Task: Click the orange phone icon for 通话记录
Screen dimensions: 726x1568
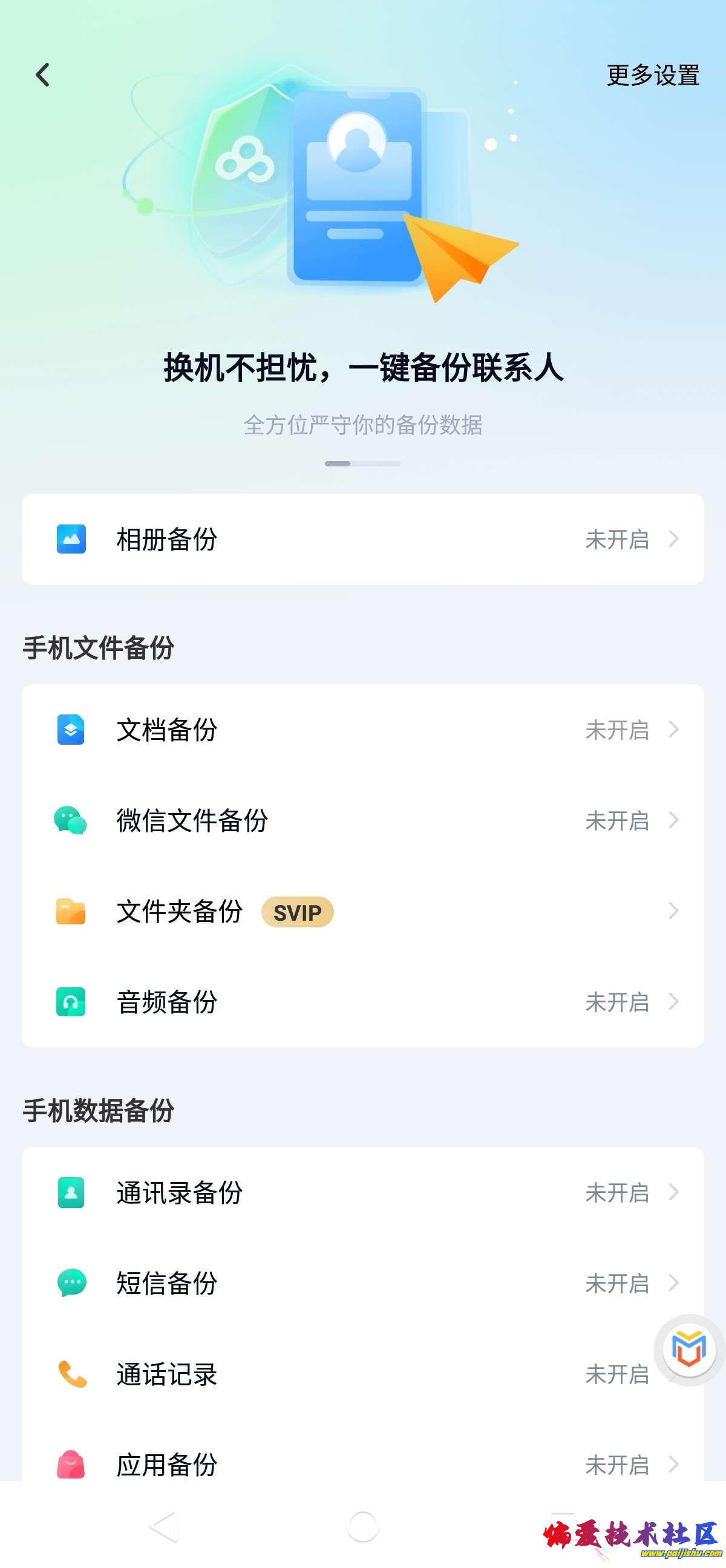Action: [x=72, y=1374]
